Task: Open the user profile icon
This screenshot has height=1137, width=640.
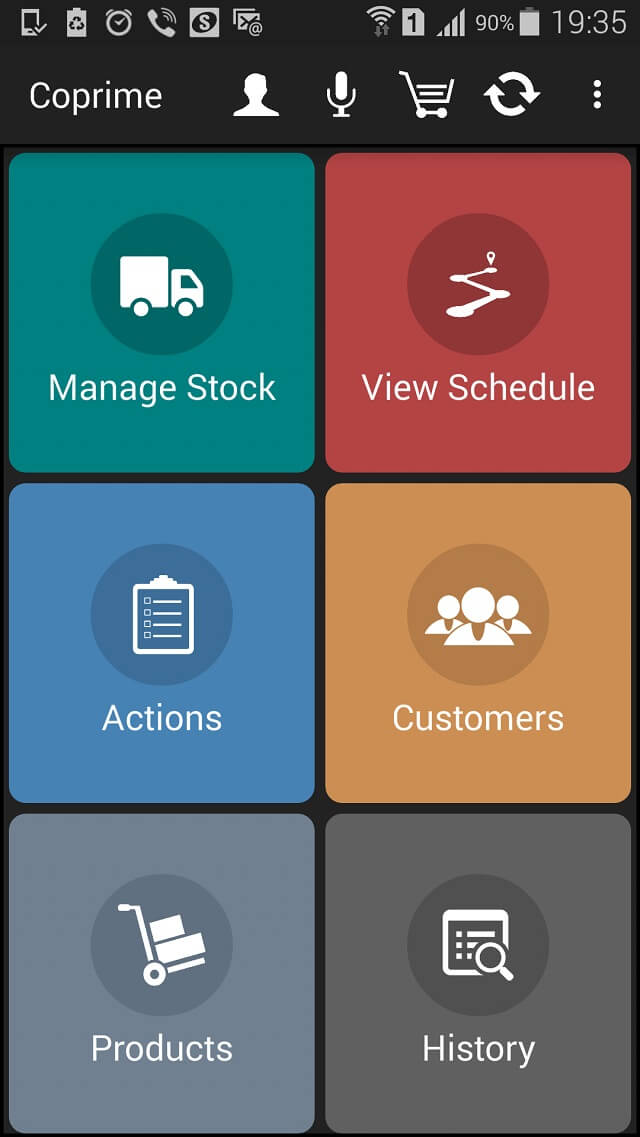Action: coord(256,94)
